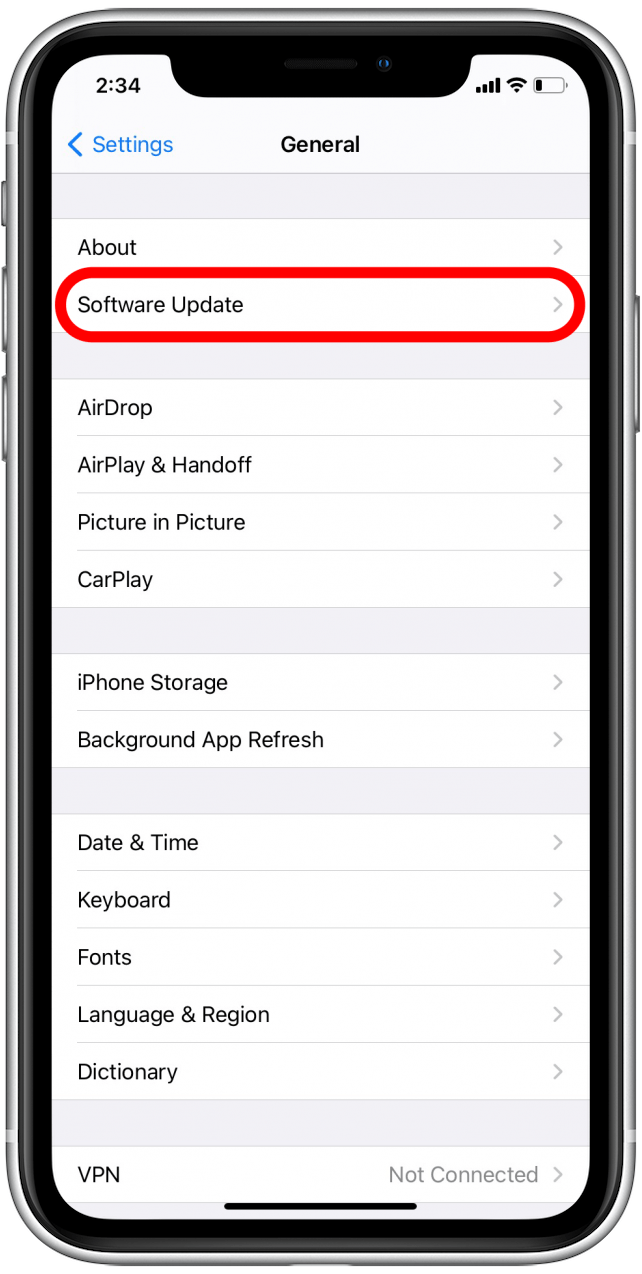Open AirDrop settings
This screenshot has width=642, height=1274.
coord(320,408)
